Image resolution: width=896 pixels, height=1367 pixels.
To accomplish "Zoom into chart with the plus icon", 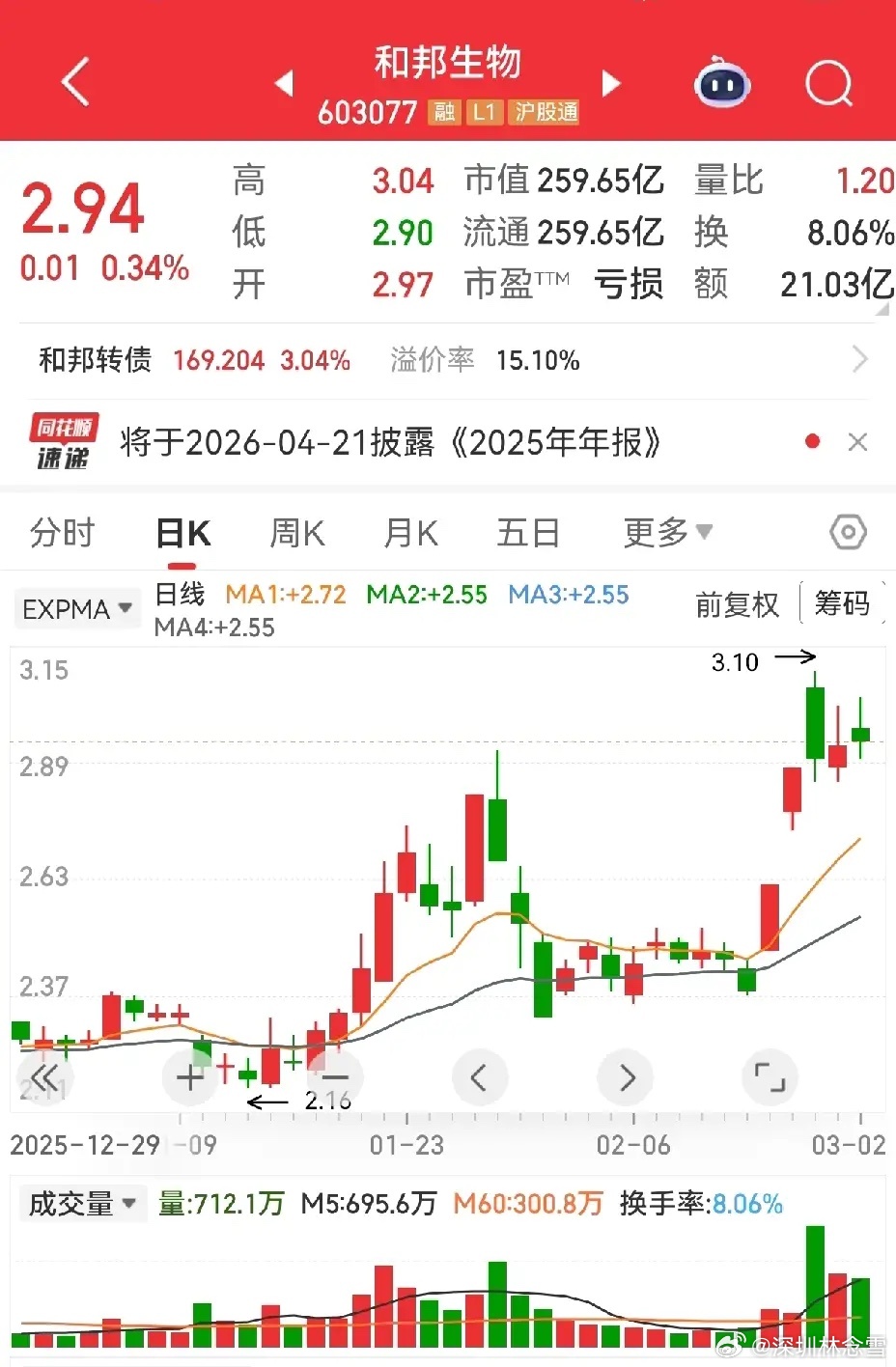I will (x=189, y=1077).
